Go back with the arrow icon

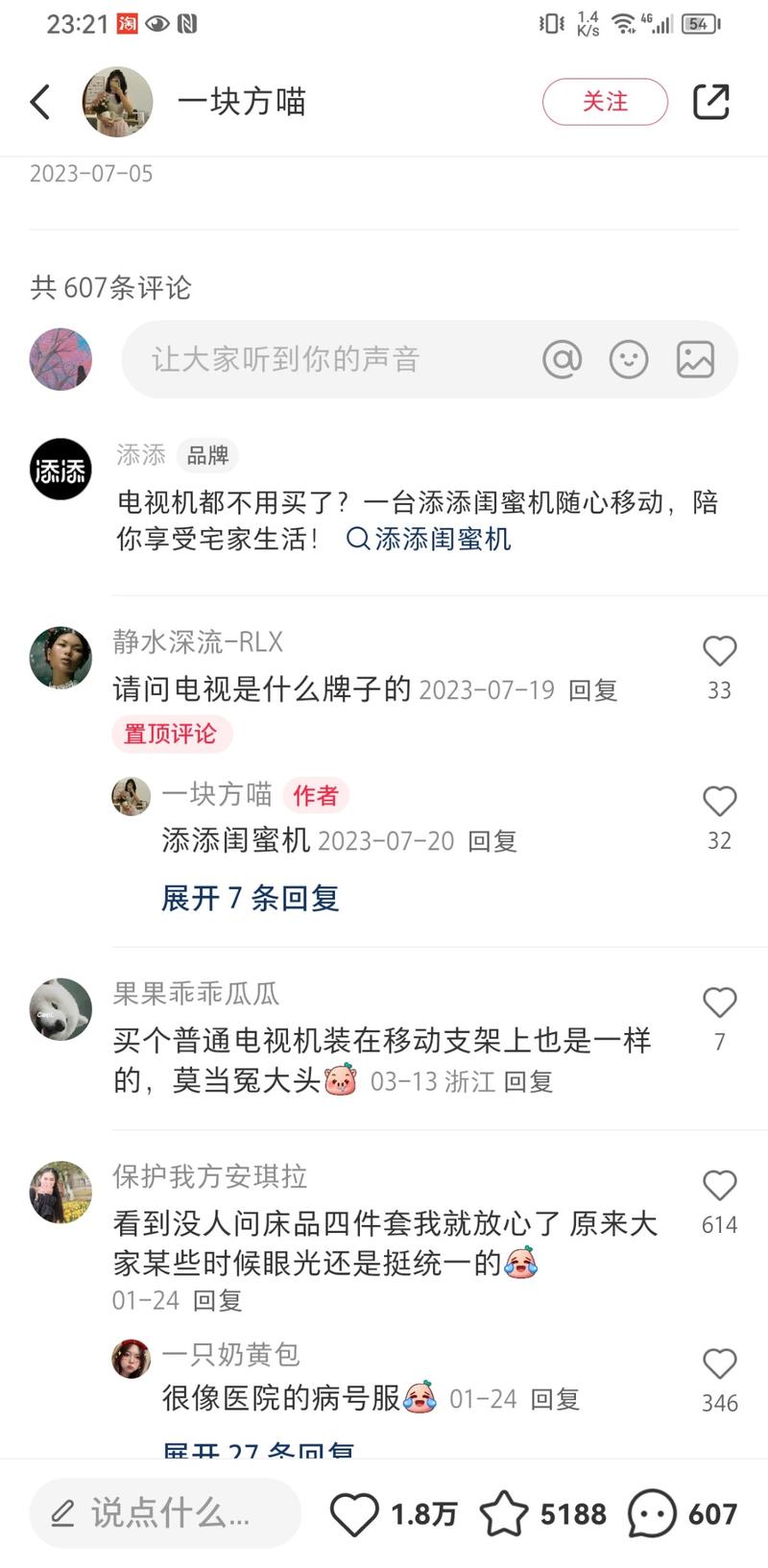tap(40, 101)
